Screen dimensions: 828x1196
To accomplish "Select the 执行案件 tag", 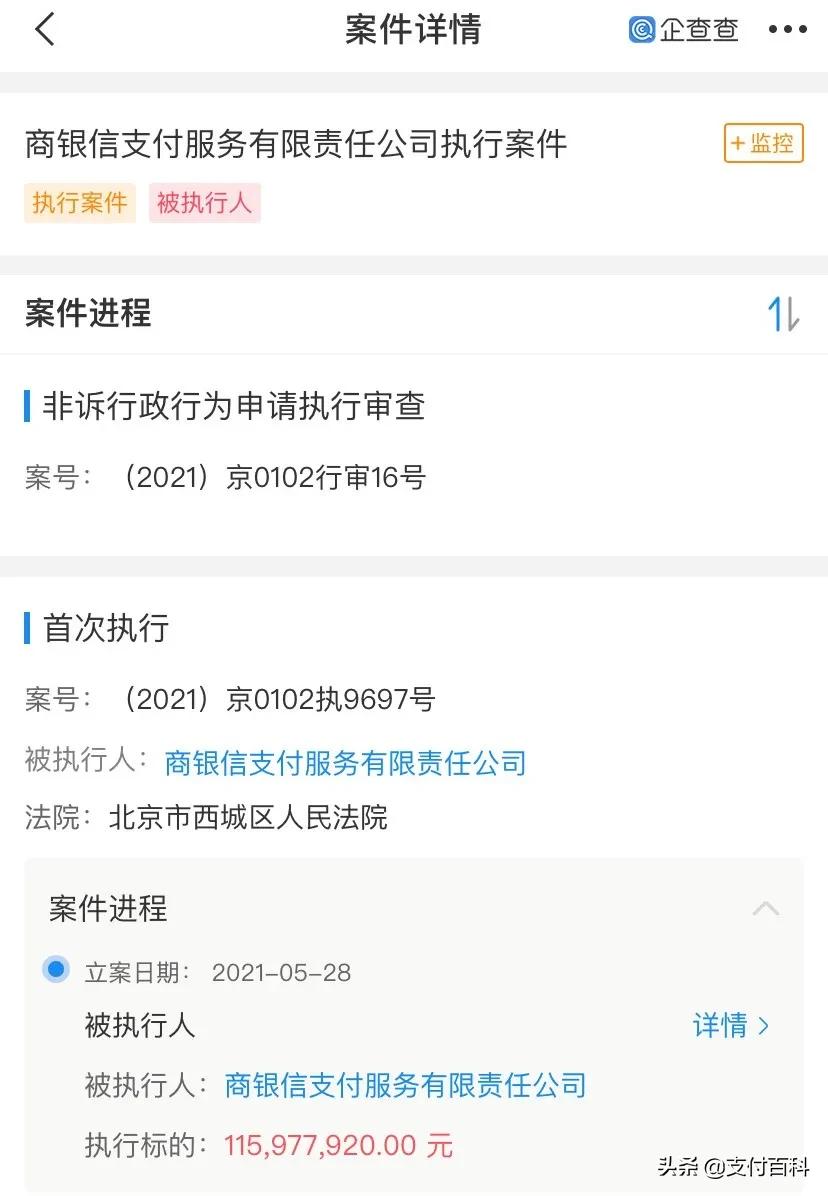I will (79, 203).
